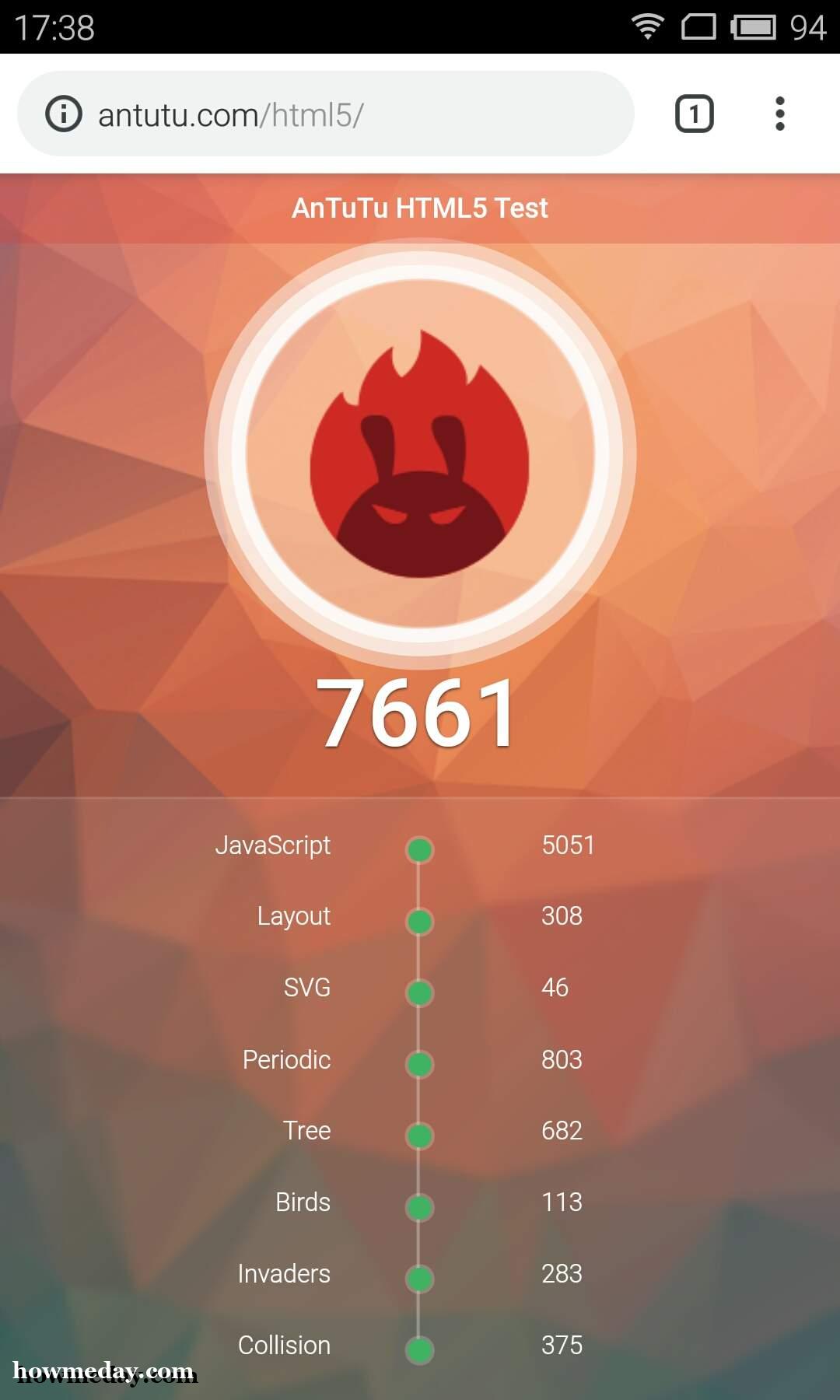
Task: Open the tab switcher
Action: coord(694,114)
